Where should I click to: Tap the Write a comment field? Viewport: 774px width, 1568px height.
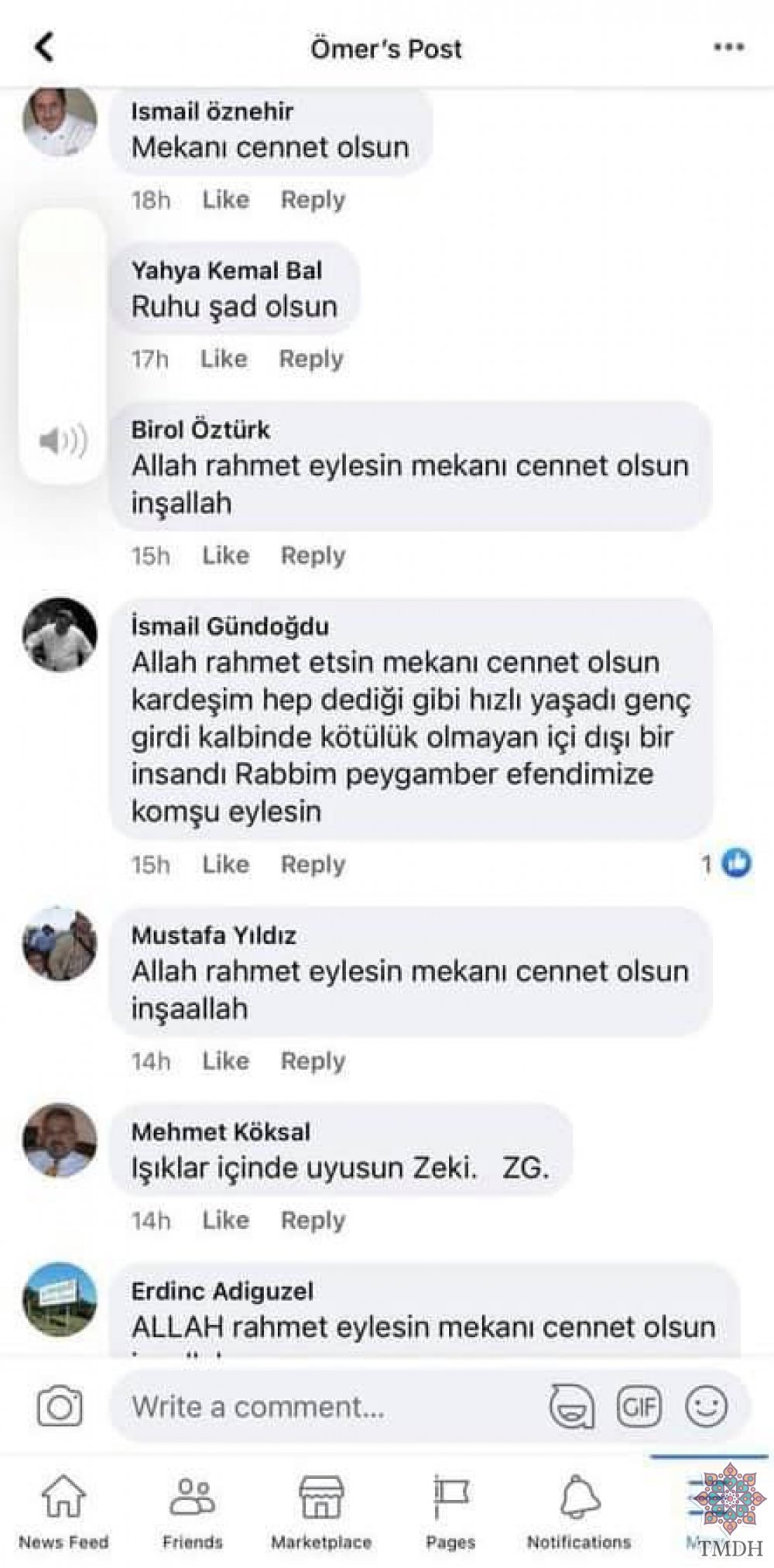coord(325,1406)
